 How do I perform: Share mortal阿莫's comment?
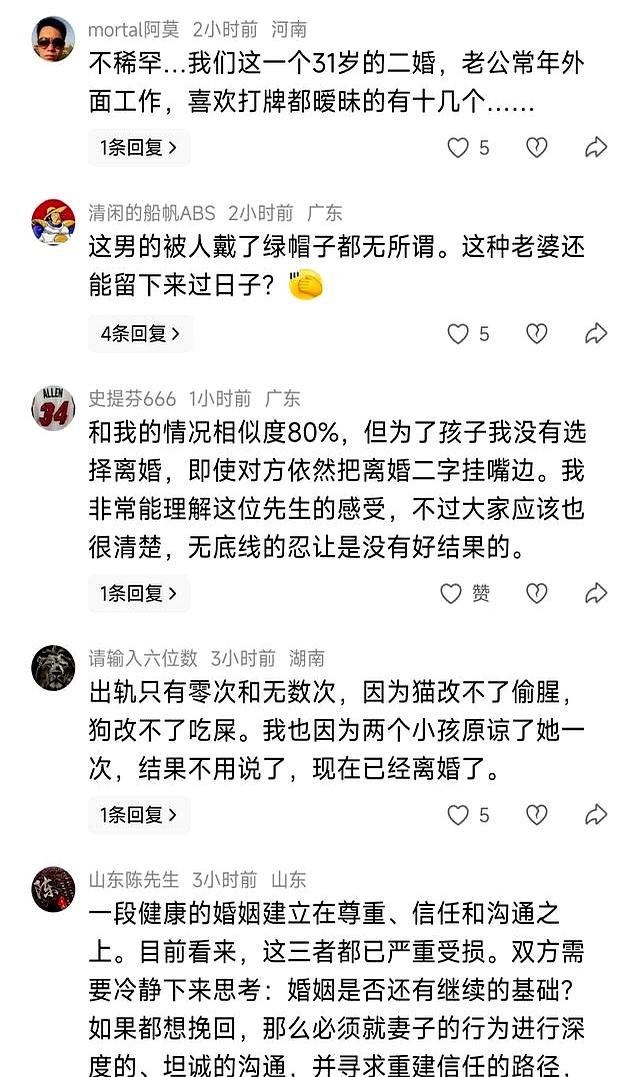pos(596,148)
